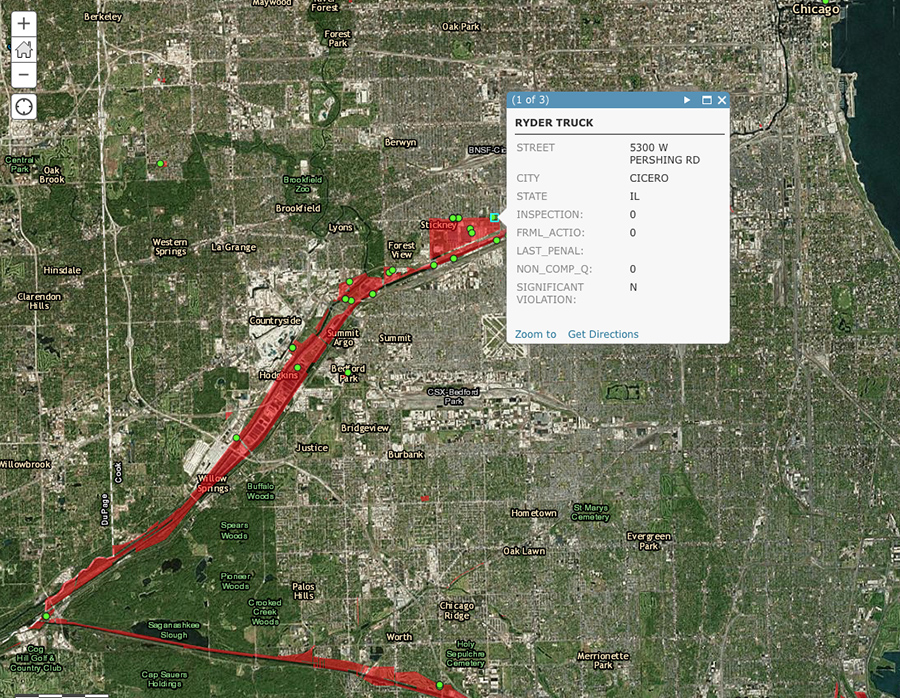Zoom out of the map
This screenshot has height=698, width=900.
coord(24,74)
